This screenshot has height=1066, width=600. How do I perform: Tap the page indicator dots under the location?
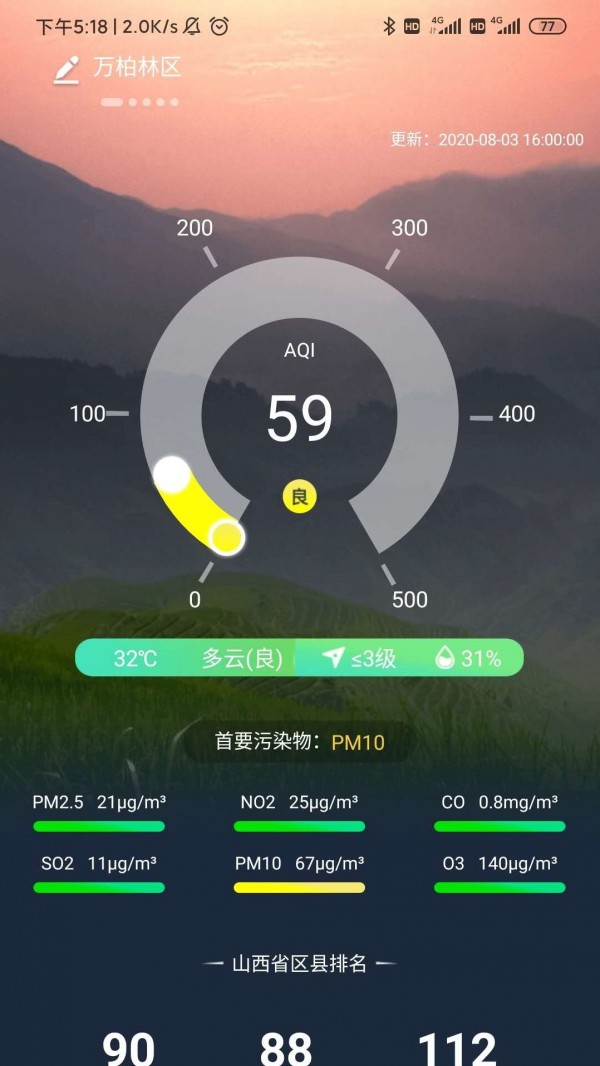(x=140, y=102)
